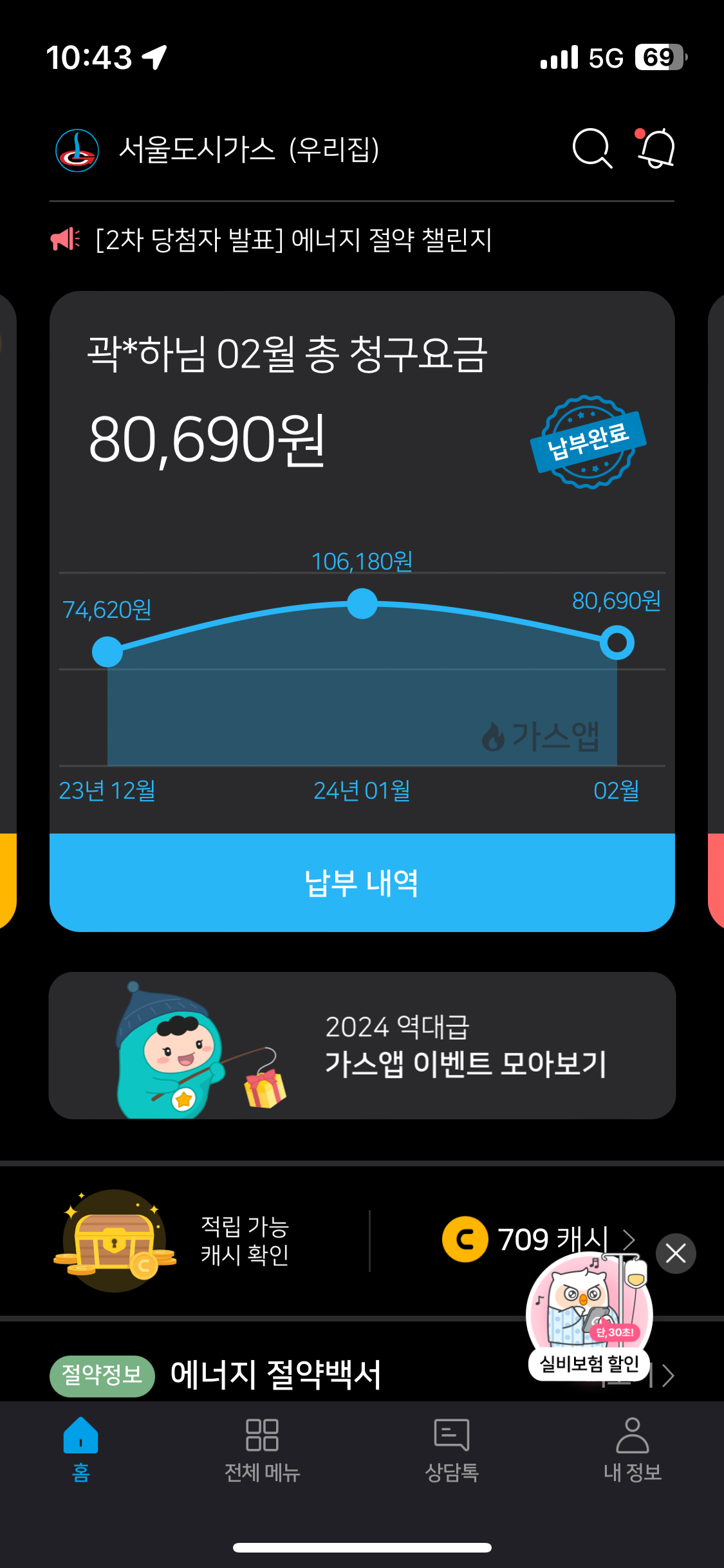Viewport: 724px width, 1568px height.
Task: Switch to the 상담톡 tab
Action: (x=452, y=1448)
